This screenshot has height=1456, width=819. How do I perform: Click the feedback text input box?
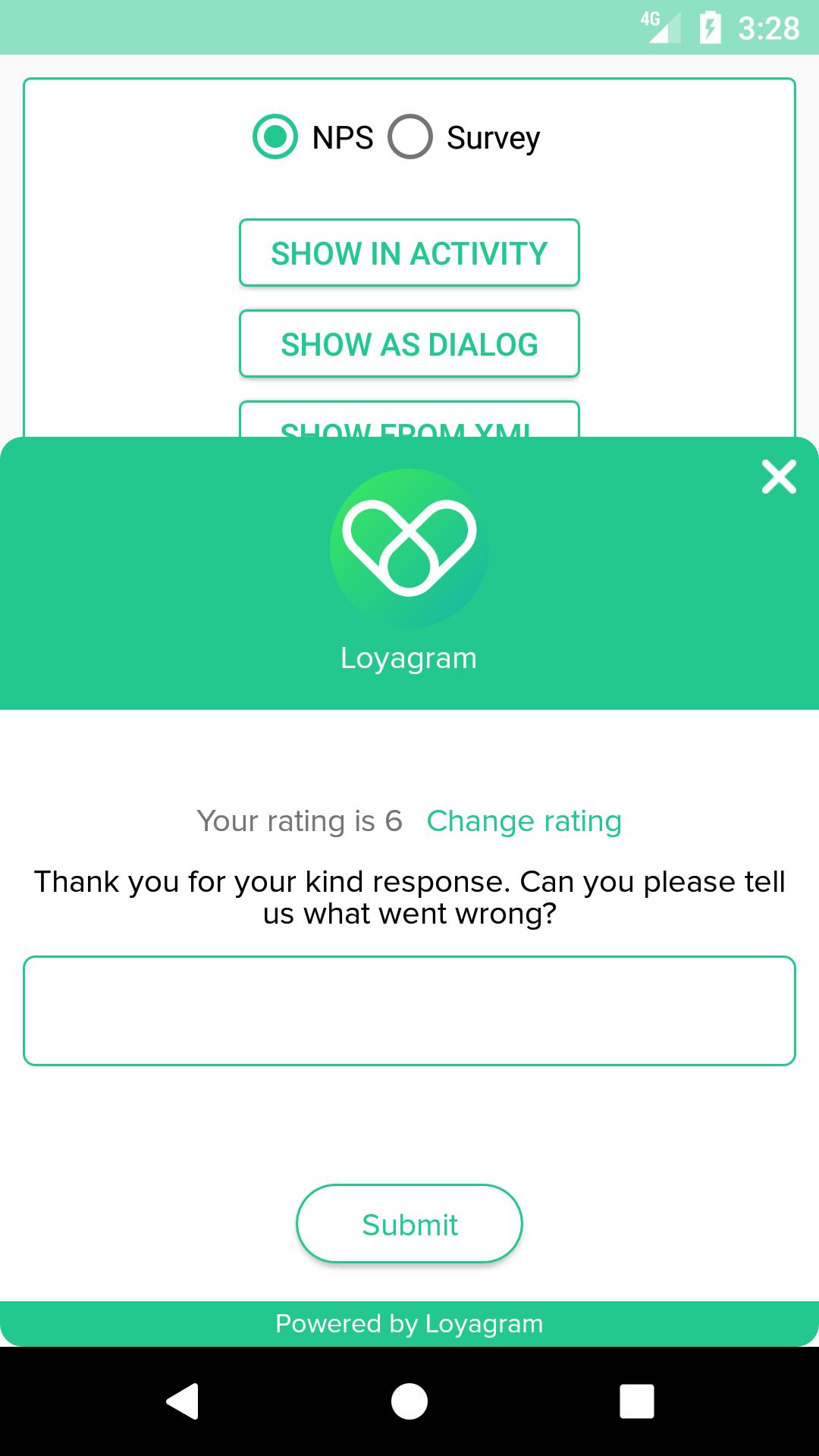409,1009
